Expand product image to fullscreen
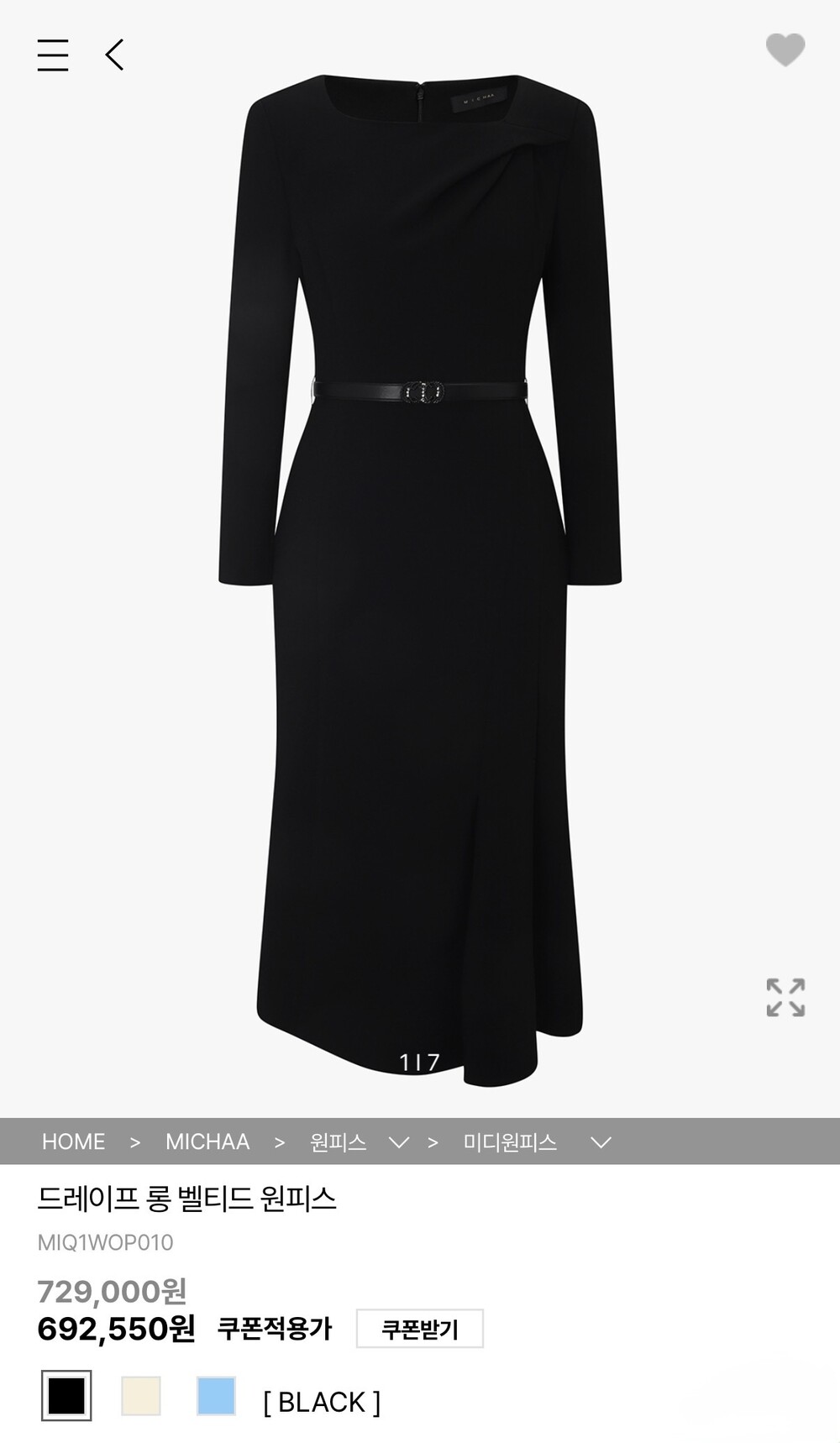Viewport: 840px width, 1443px height. pyautogui.click(x=785, y=997)
